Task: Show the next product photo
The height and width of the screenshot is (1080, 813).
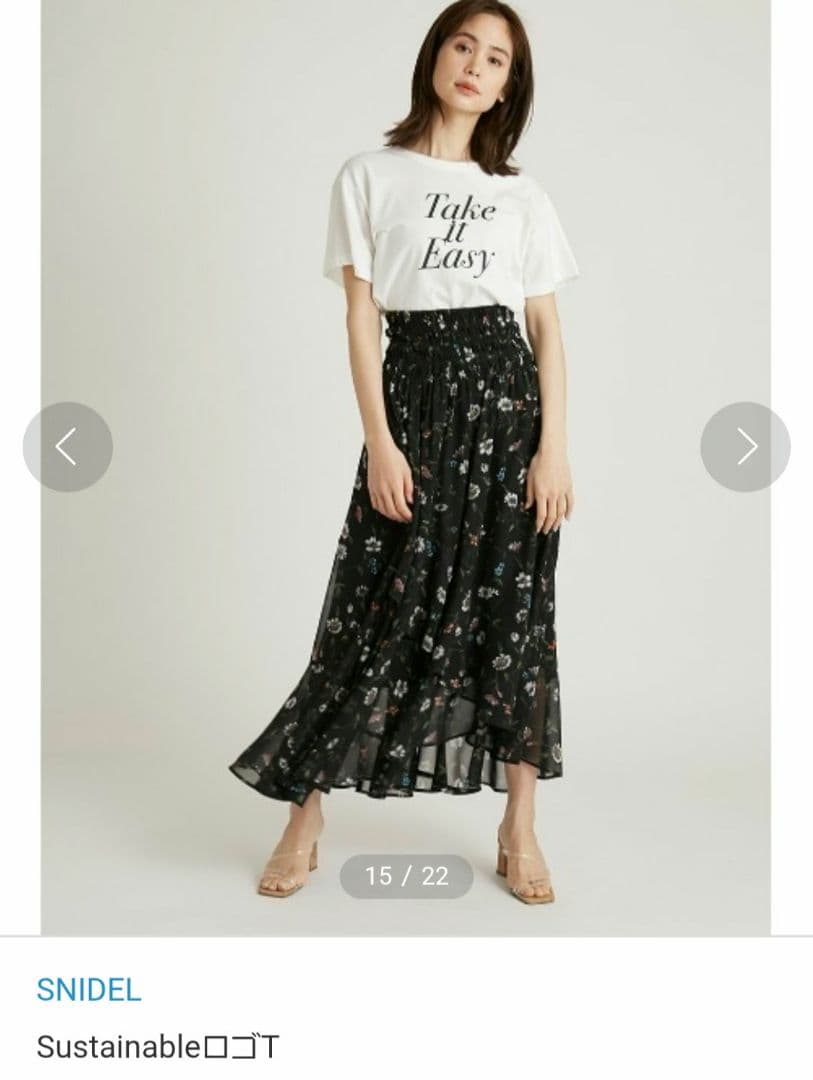Action: pos(745,447)
